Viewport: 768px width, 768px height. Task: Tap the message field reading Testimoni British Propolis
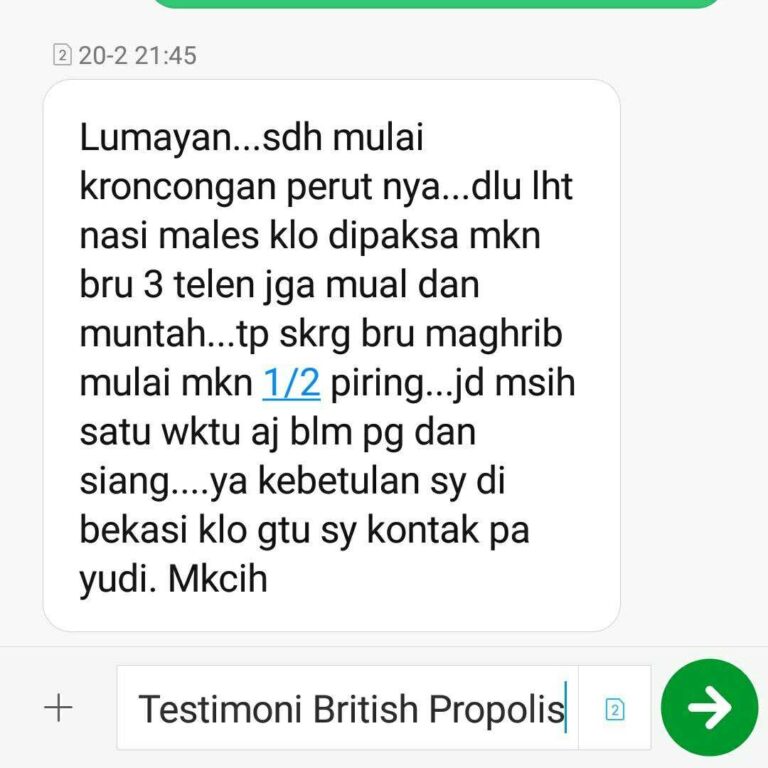pos(350,709)
